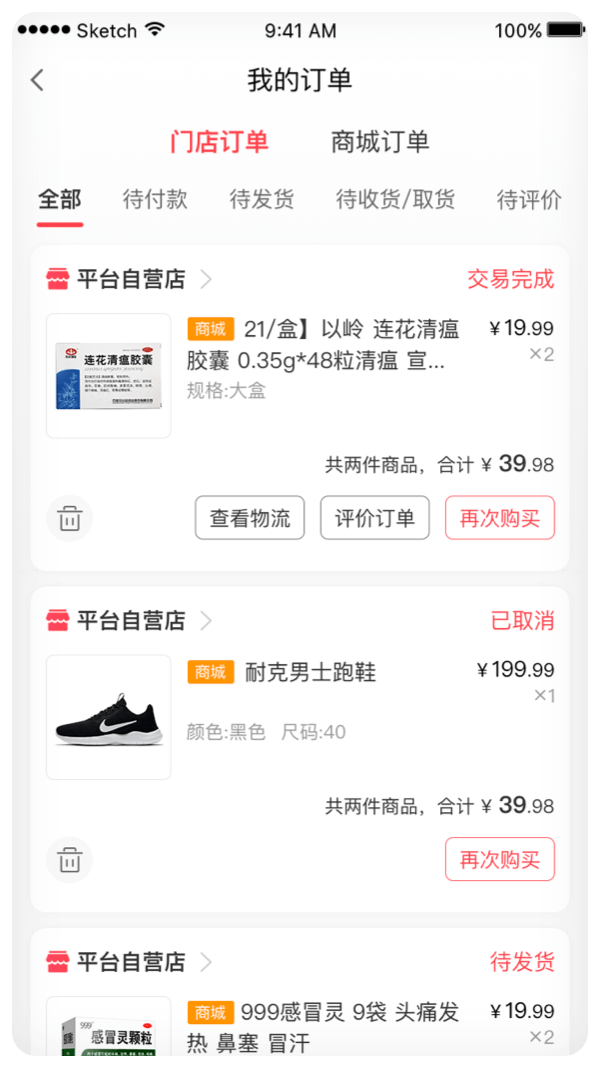Delete the cancelled 耐克男士跑鞋 order
The width and height of the screenshot is (600, 1068).
[x=69, y=860]
